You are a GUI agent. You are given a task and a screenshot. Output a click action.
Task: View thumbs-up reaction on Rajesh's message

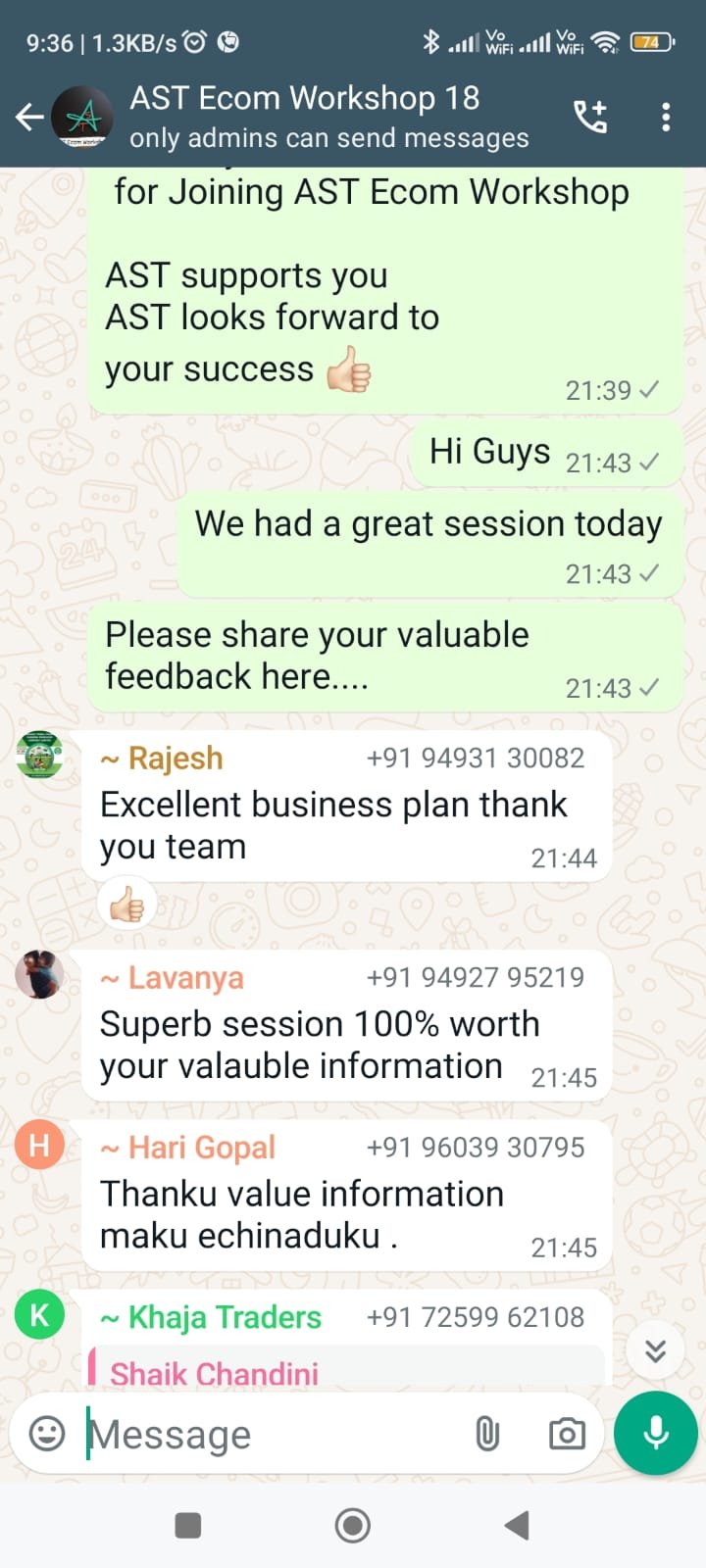point(126,904)
